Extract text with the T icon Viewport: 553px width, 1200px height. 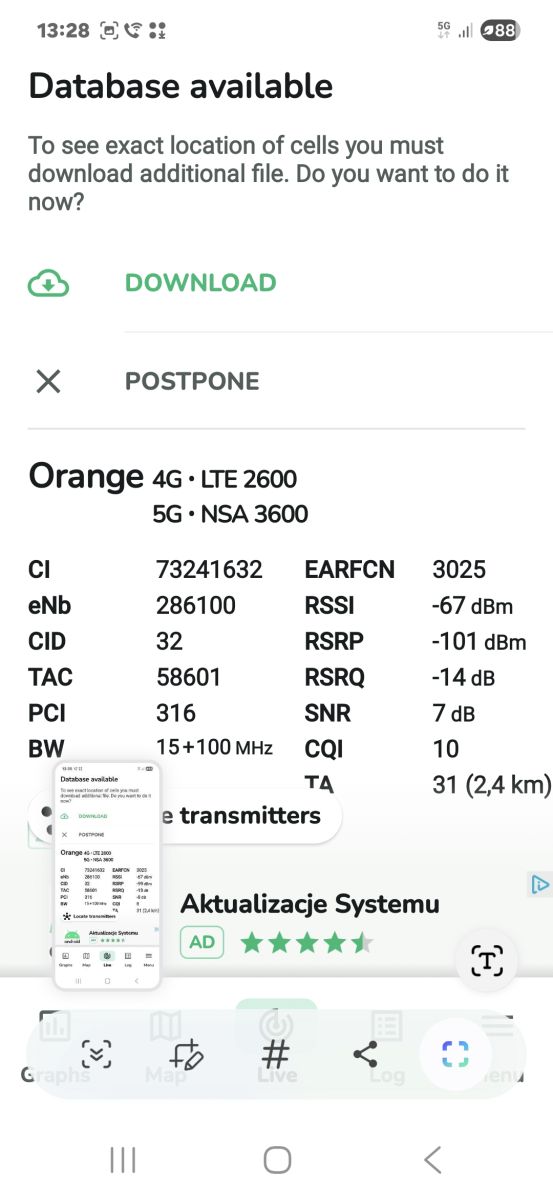click(x=486, y=962)
